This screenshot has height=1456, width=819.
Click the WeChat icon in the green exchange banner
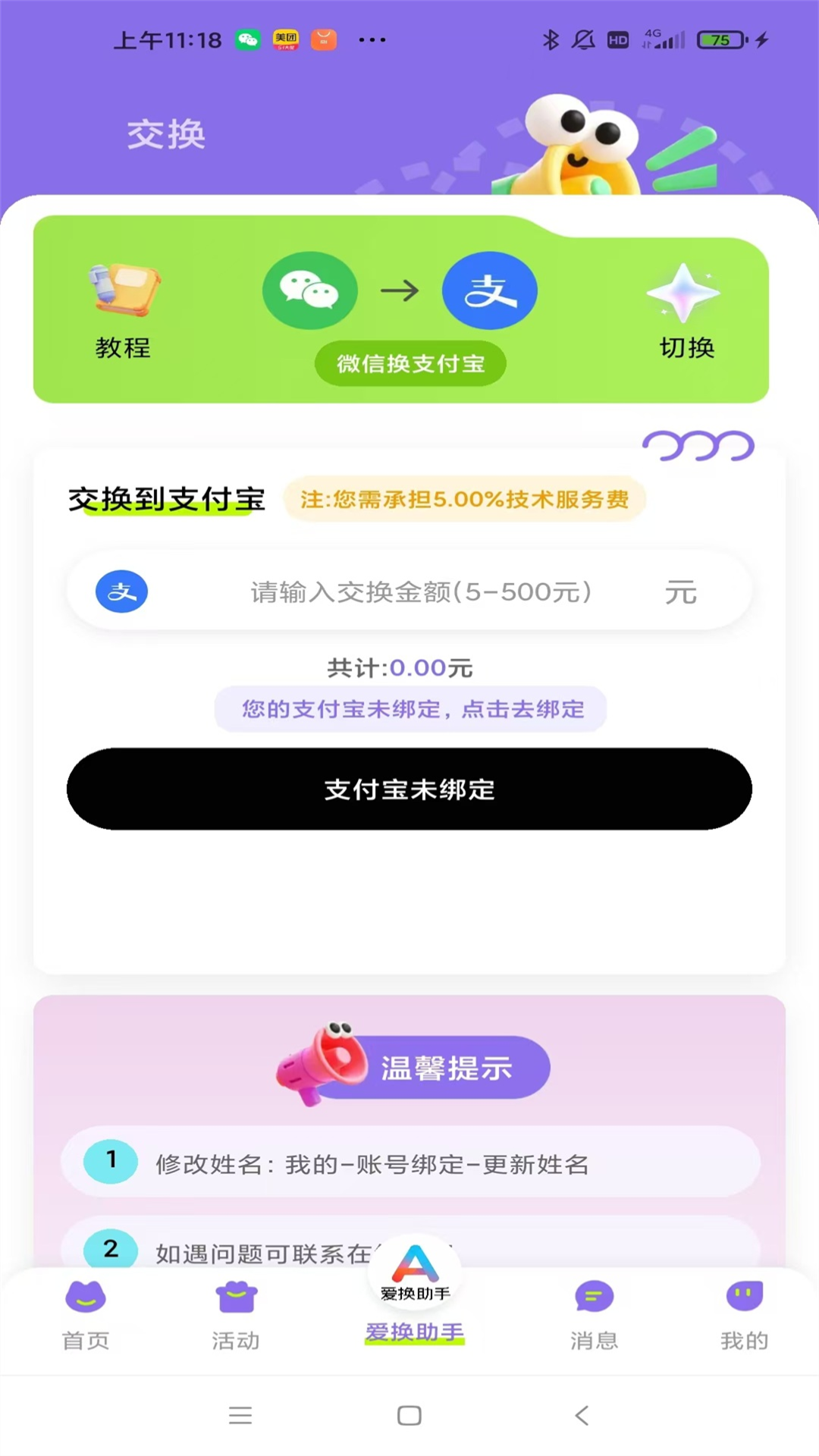(309, 290)
